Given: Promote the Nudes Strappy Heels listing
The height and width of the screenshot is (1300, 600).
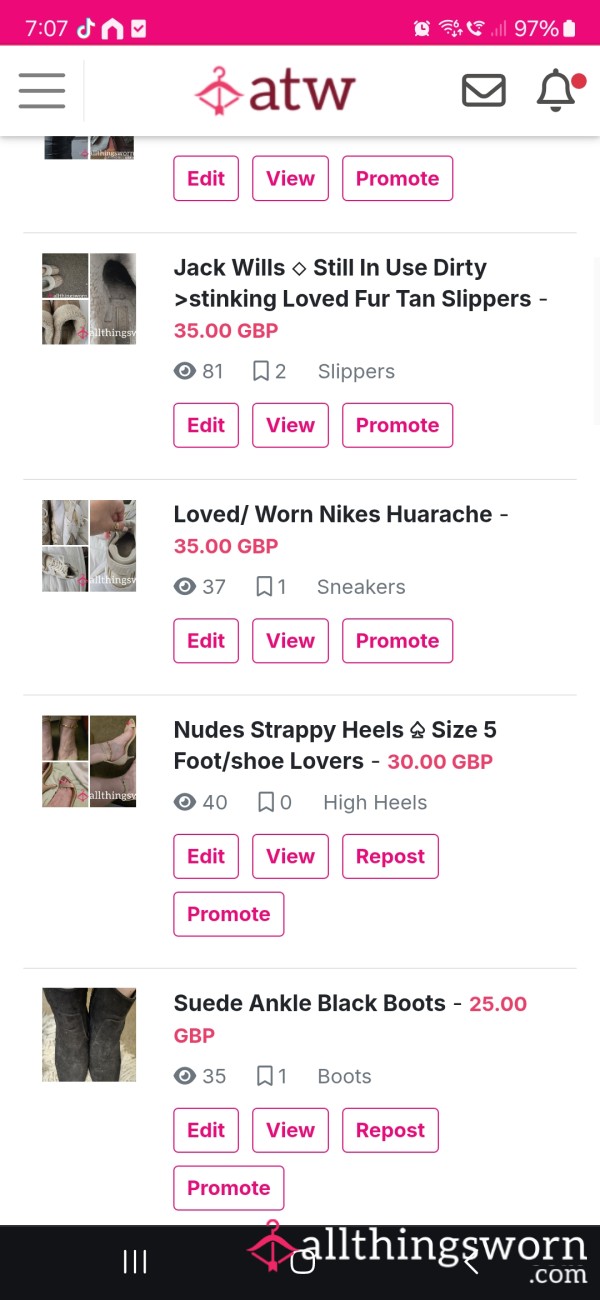Looking at the screenshot, I should [229, 914].
